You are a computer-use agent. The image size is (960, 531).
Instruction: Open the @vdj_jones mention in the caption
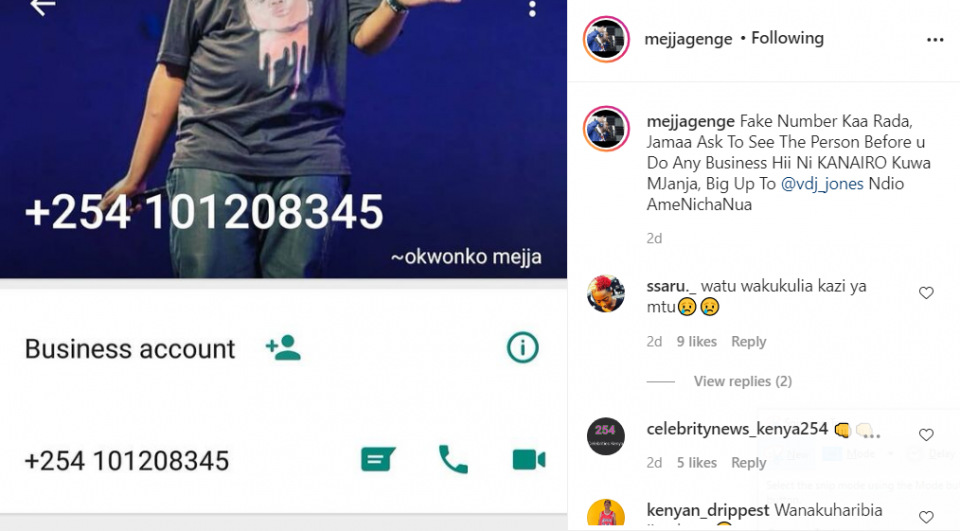[824, 184]
